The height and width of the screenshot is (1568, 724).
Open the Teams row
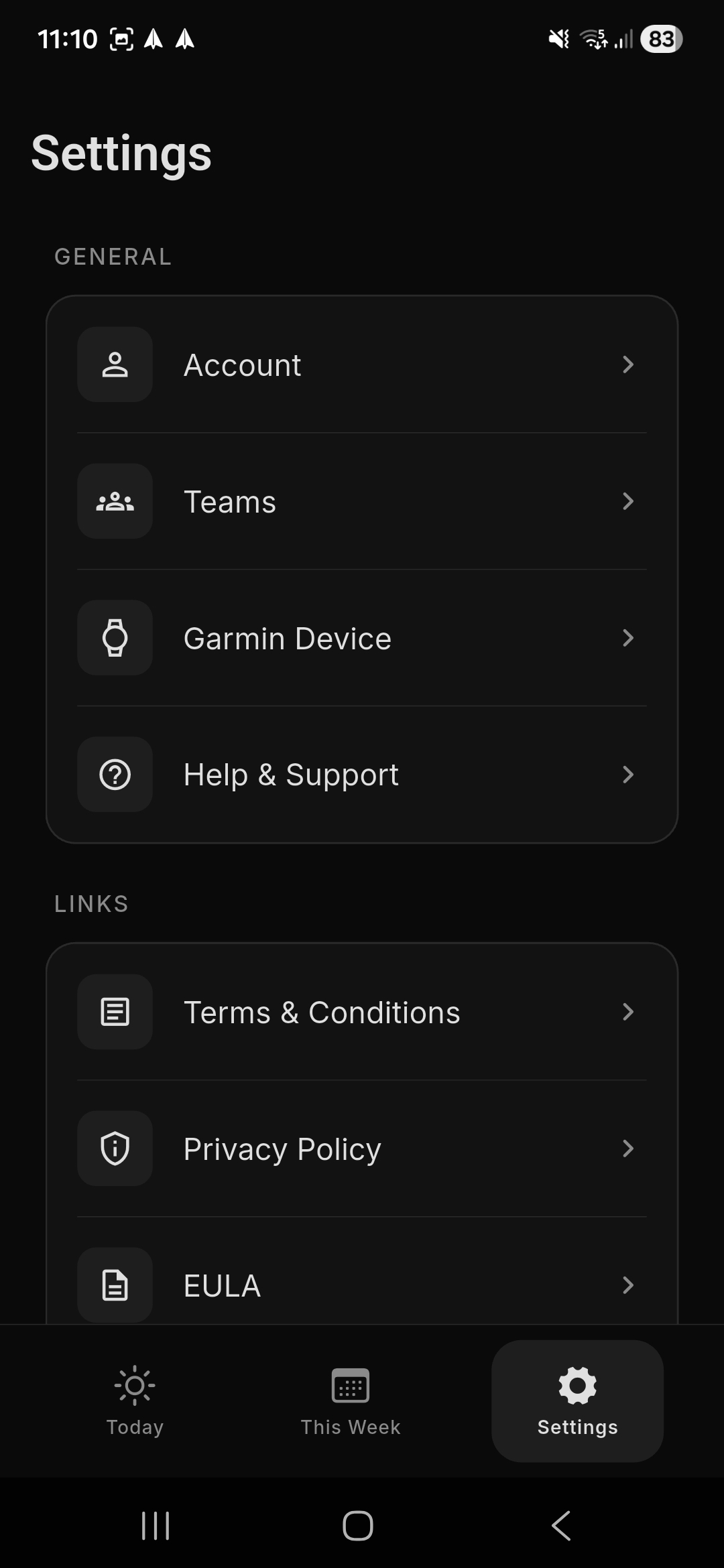pyautogui.click(x=362, y=502)
